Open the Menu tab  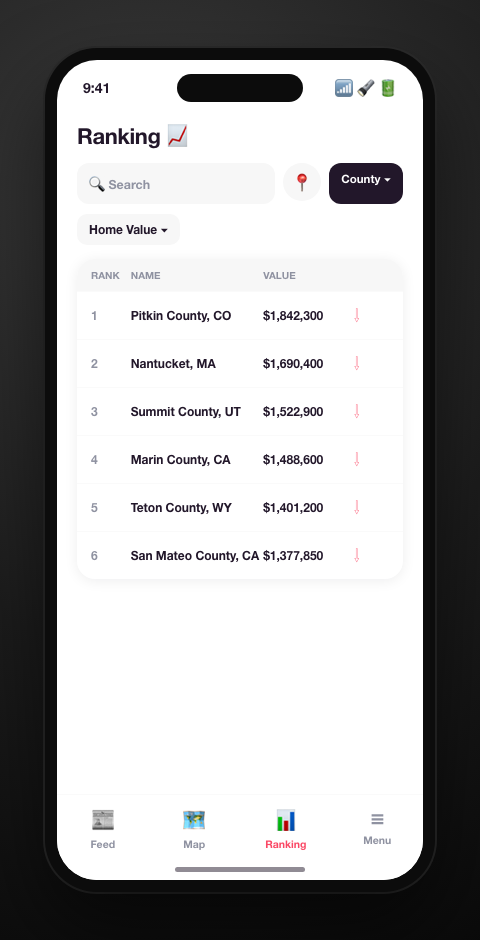[377, 830]
